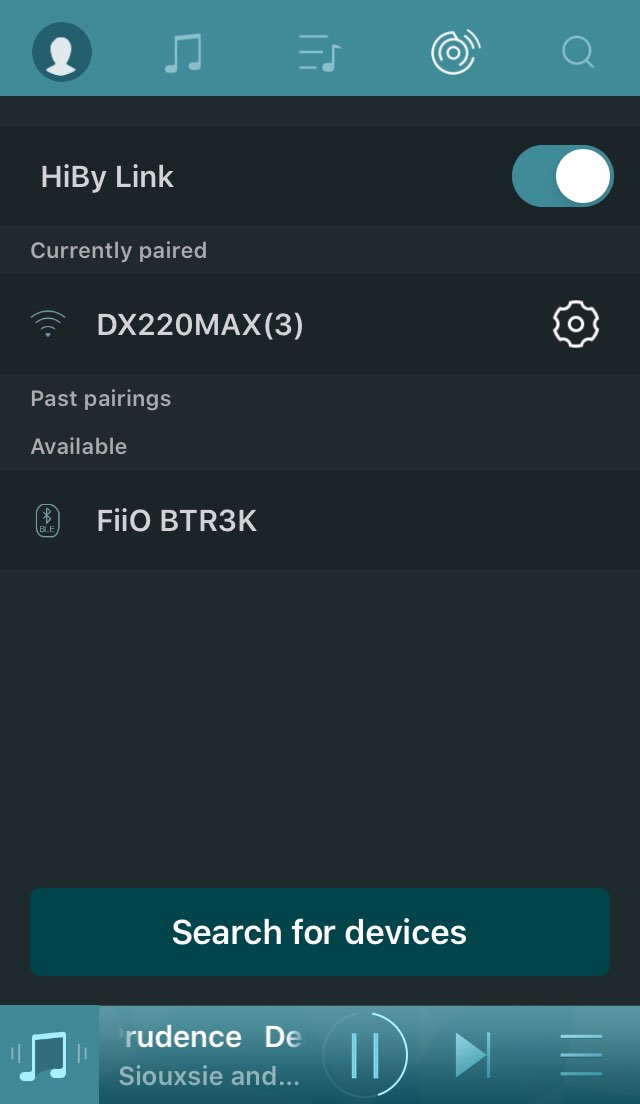Switch to the music library tab
The height and width of the screenshot is (1104, 640).
[183, 52]
